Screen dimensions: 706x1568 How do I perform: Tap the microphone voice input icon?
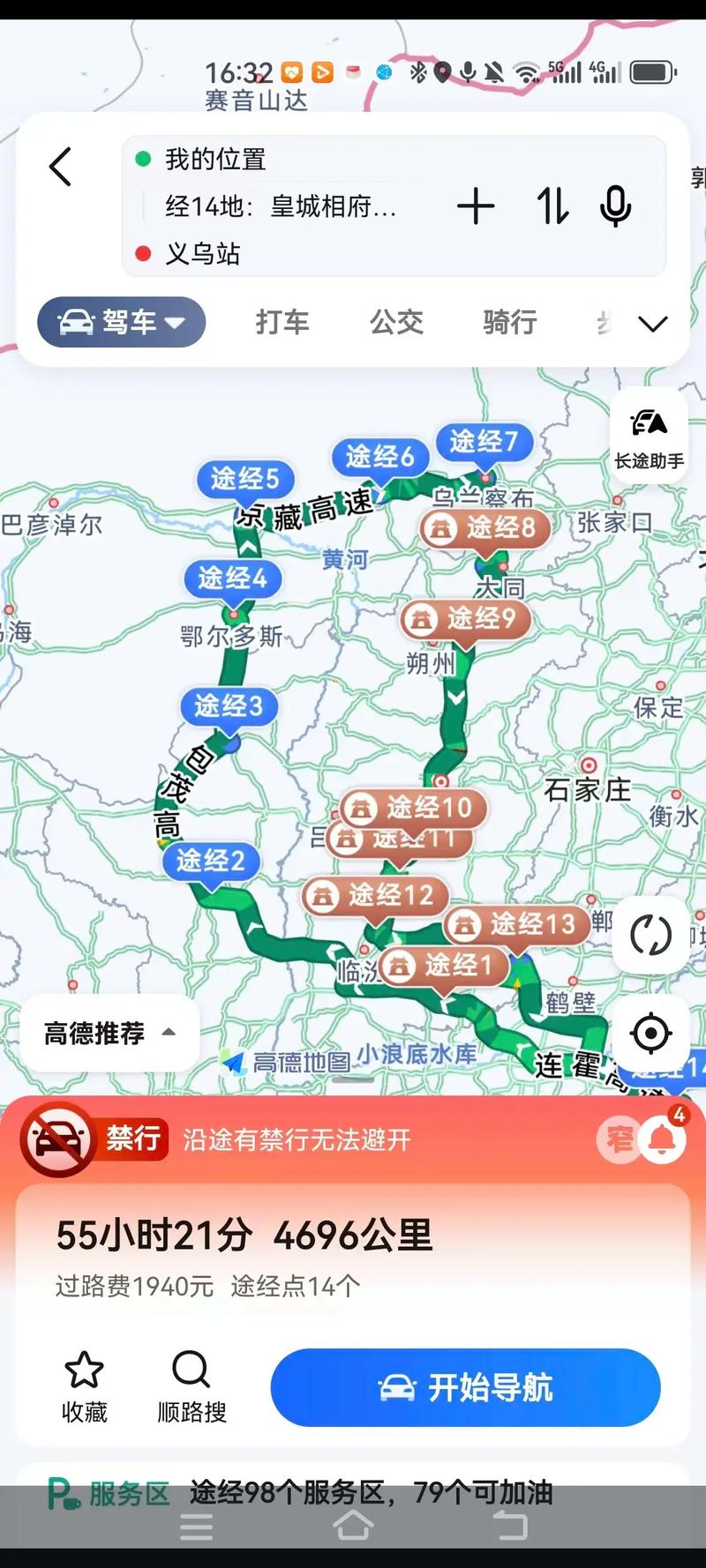615,206
